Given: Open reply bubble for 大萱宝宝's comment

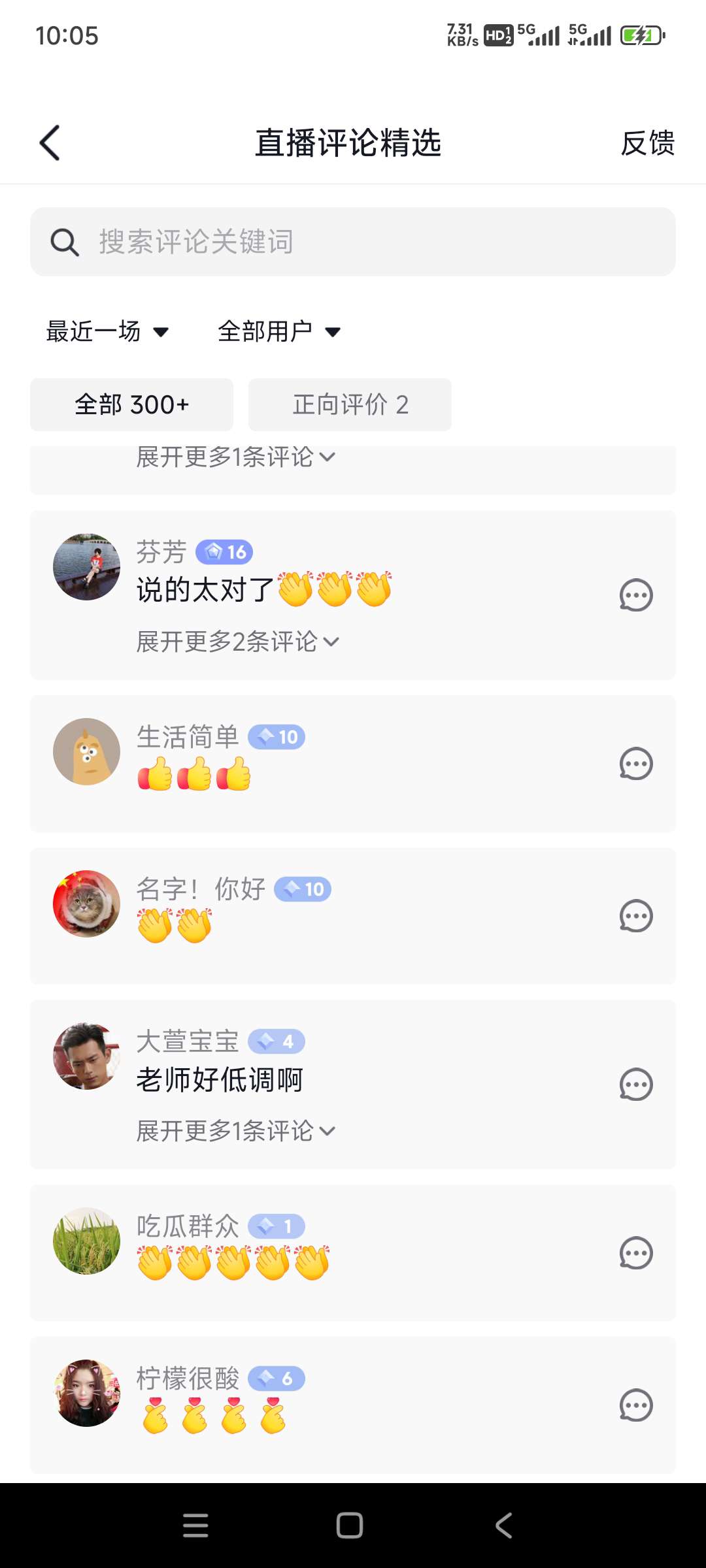Looking at the screenshot, I should click(636, 1085).
